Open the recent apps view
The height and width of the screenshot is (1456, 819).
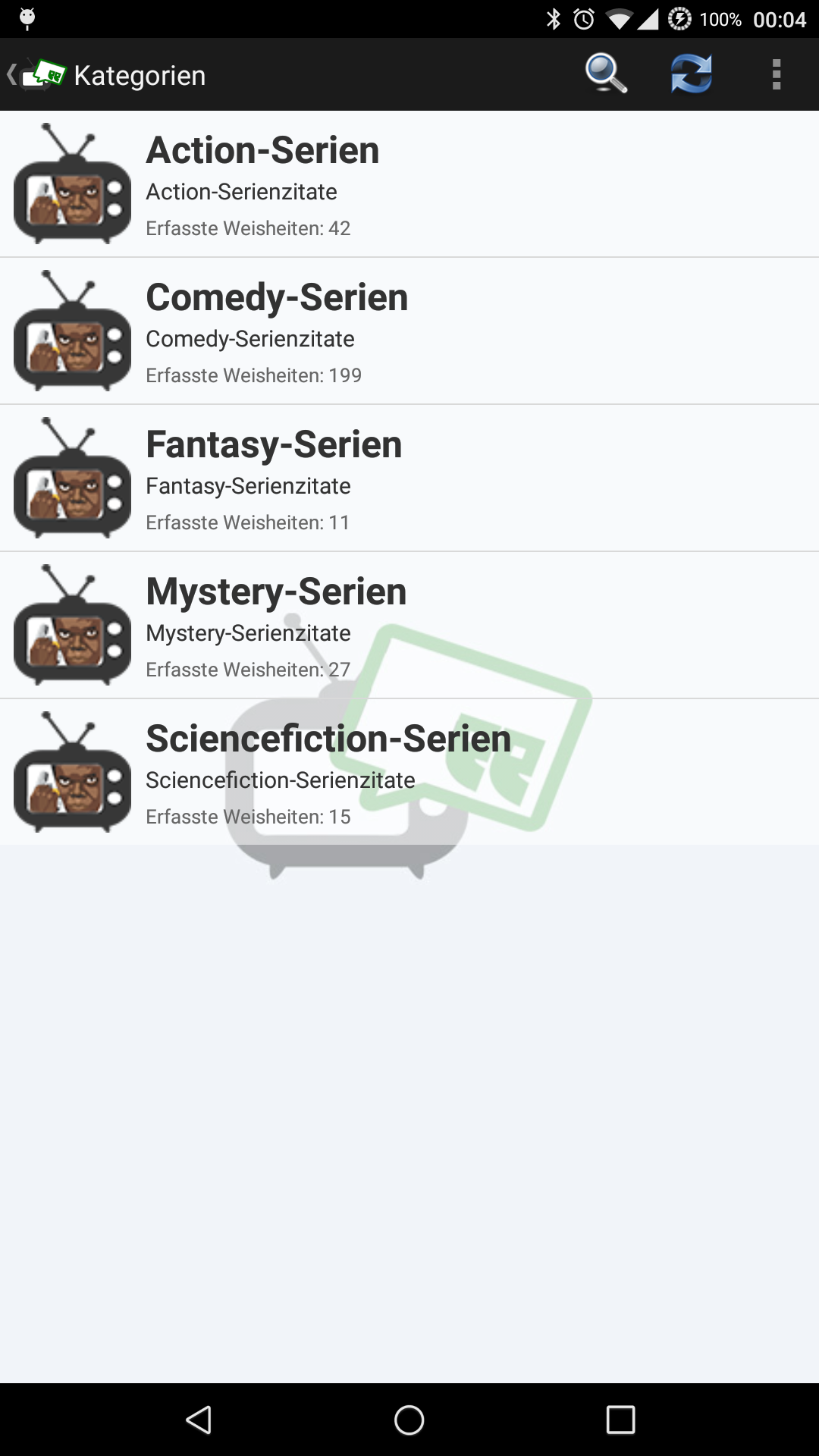[620, 1420]
